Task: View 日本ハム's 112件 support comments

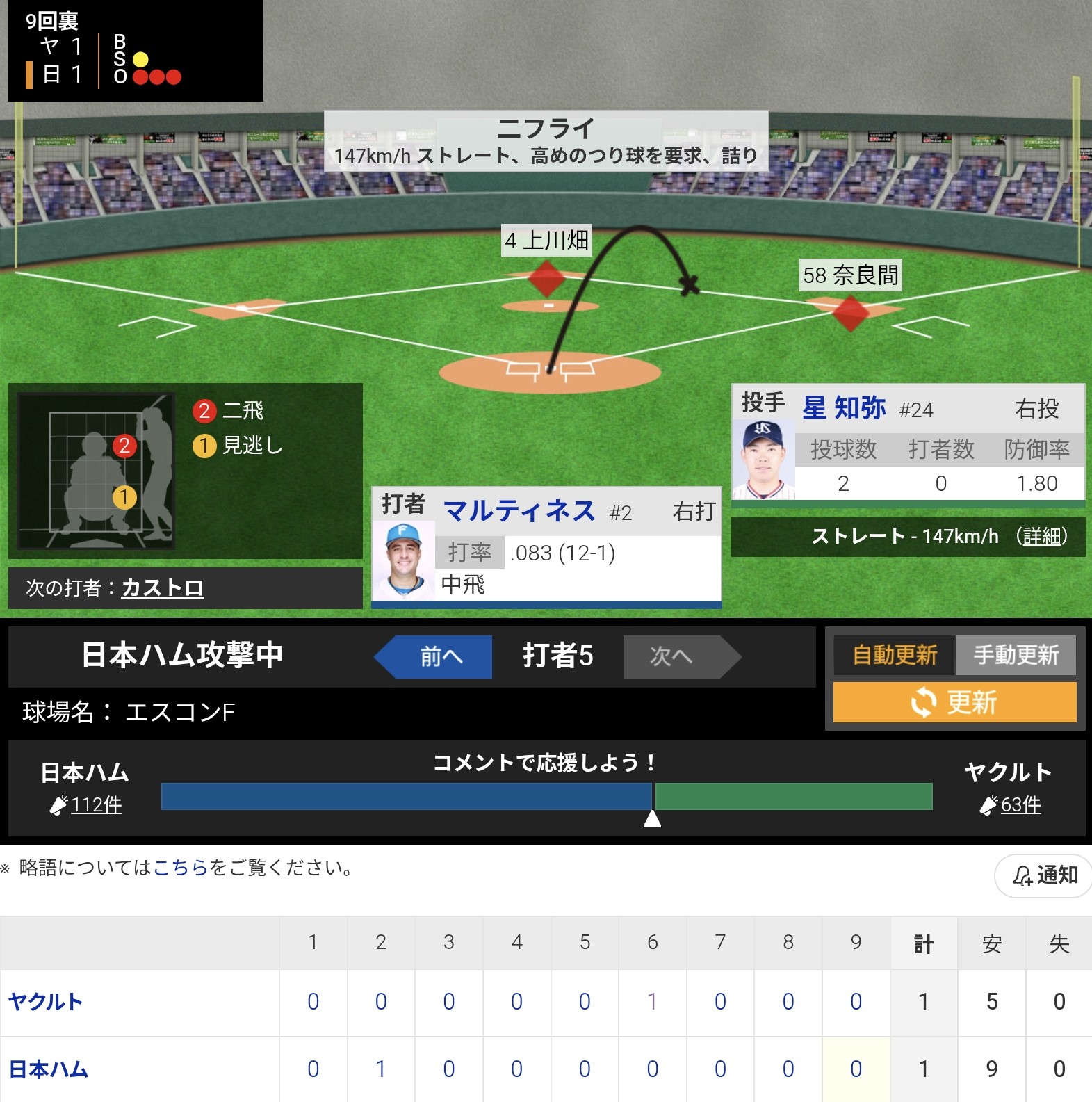Action: point(96,805)
